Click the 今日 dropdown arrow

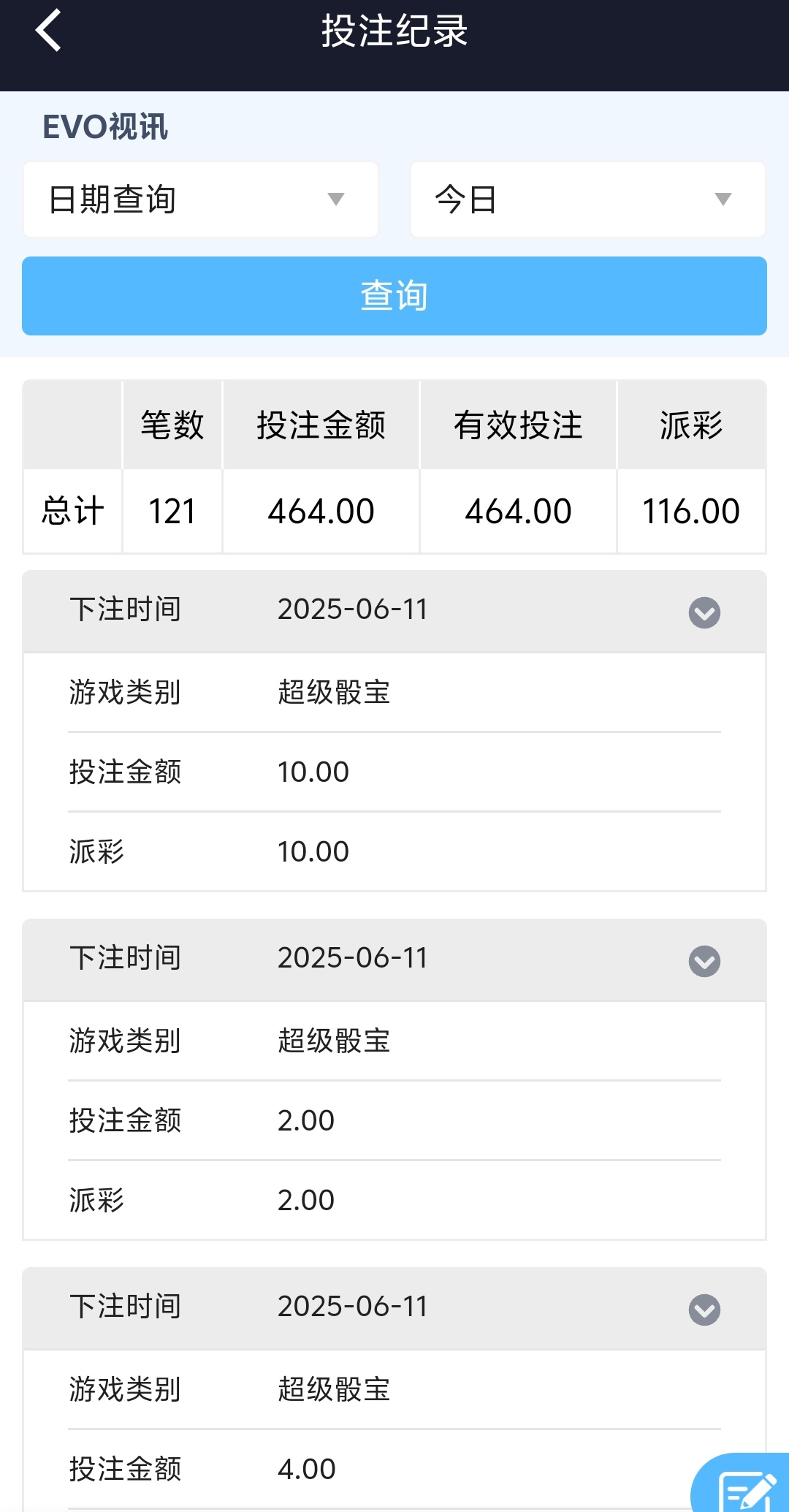point(722,200)
